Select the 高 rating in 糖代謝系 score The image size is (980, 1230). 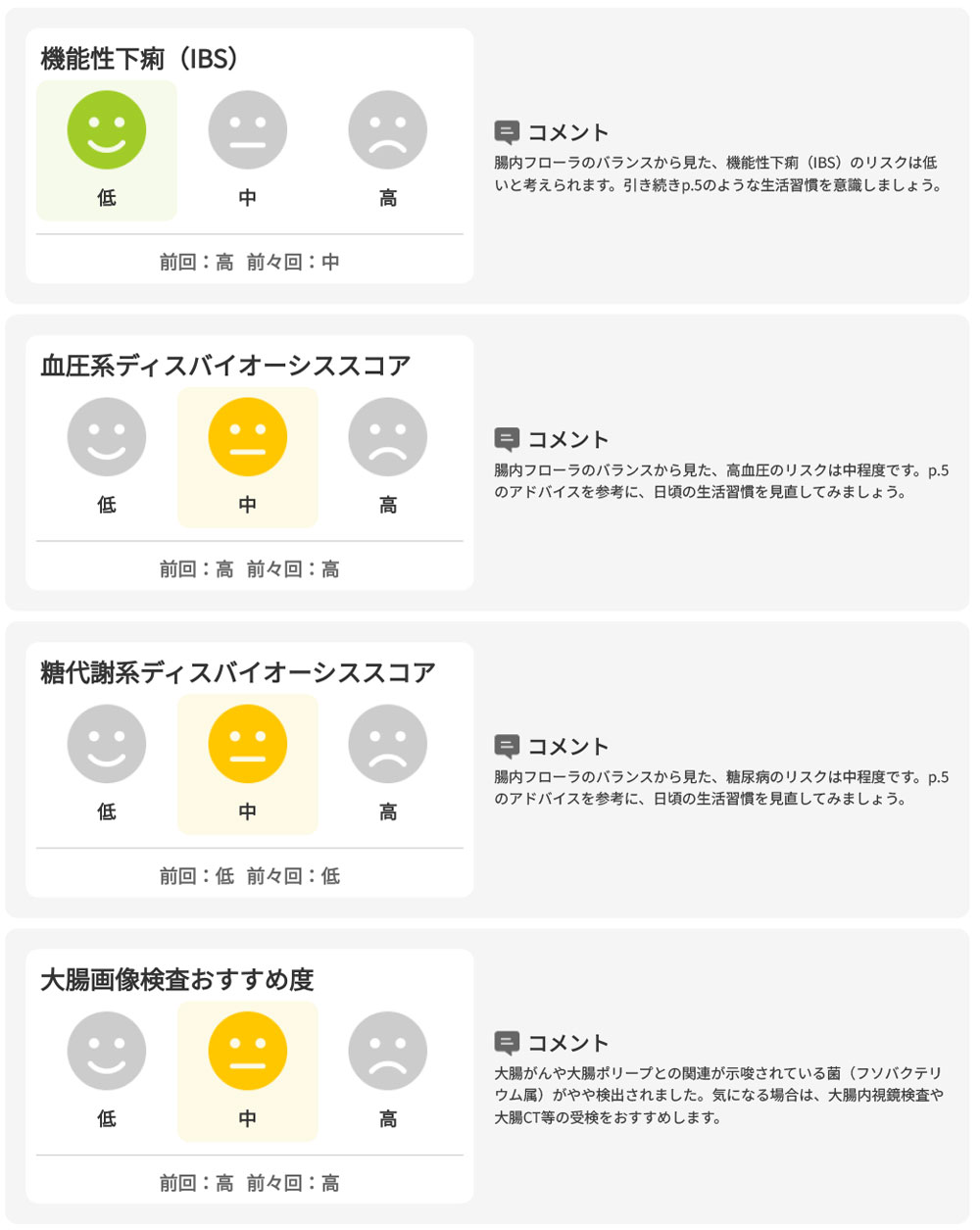(x=386, y=763)
